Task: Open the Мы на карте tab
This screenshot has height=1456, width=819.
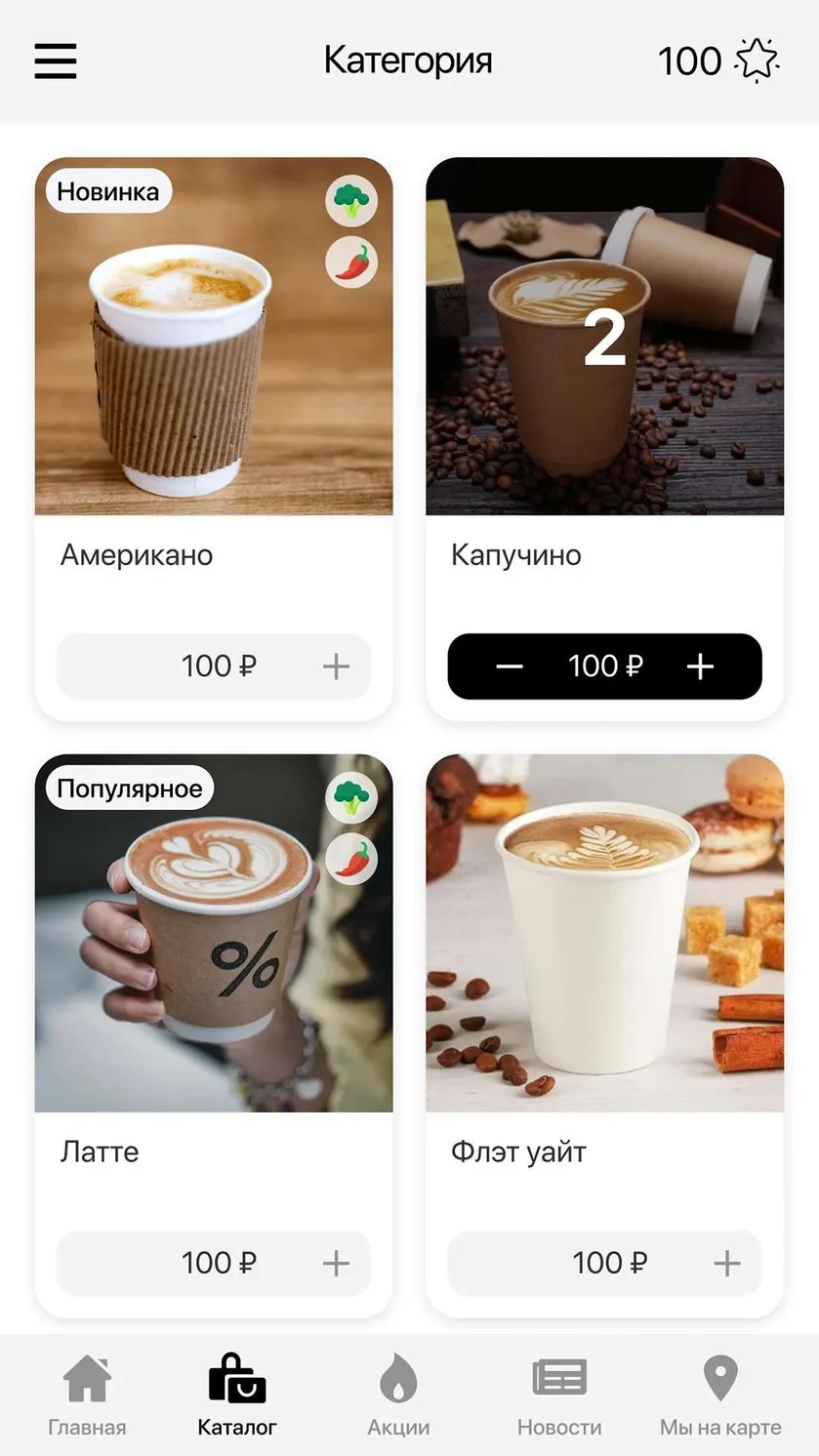Action: pos(720,1395)
